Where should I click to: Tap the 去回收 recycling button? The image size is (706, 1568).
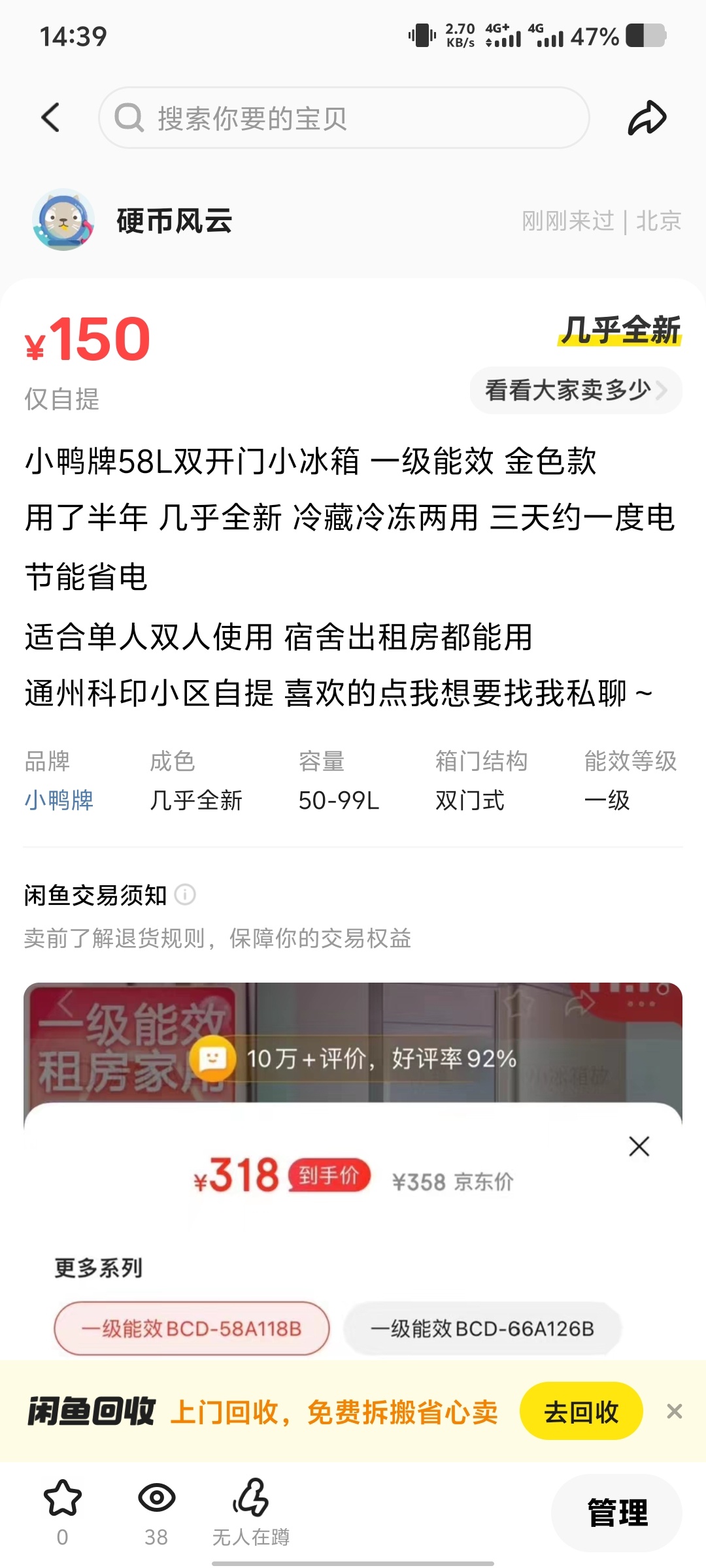(580, 1412)
